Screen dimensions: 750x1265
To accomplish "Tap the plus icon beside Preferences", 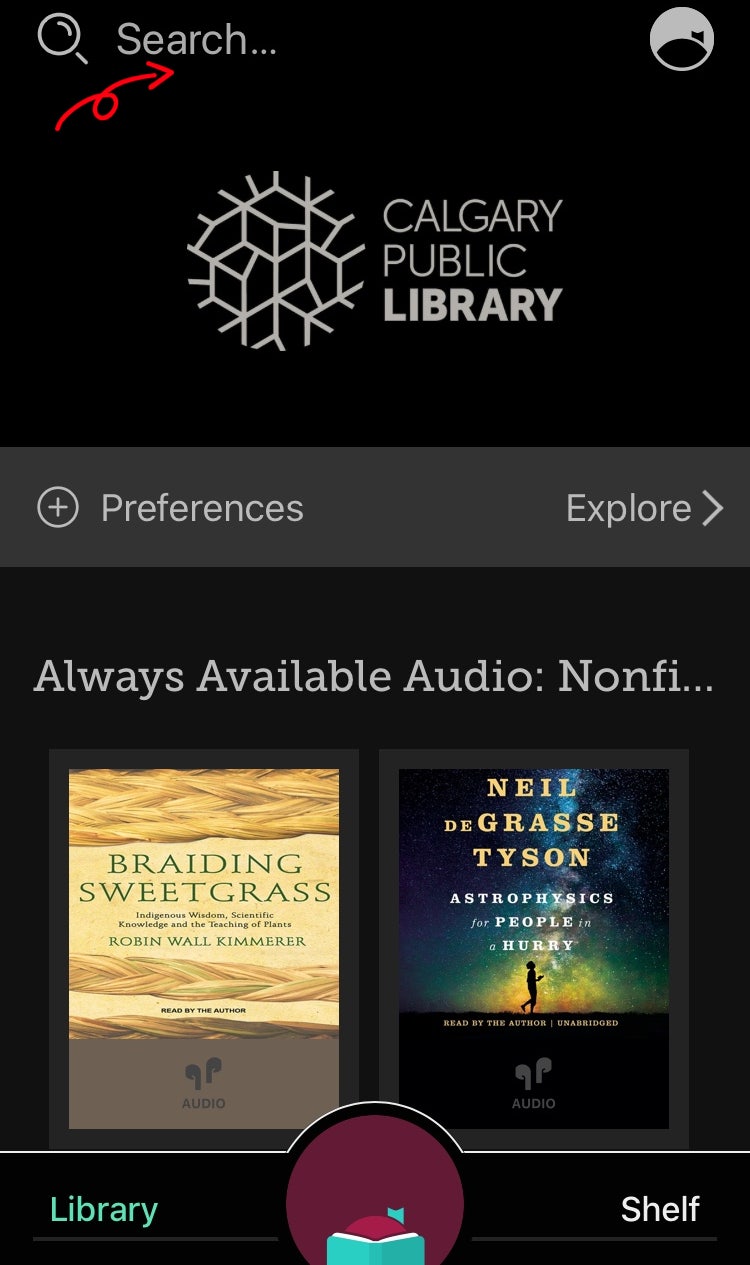I will [59, 507].
